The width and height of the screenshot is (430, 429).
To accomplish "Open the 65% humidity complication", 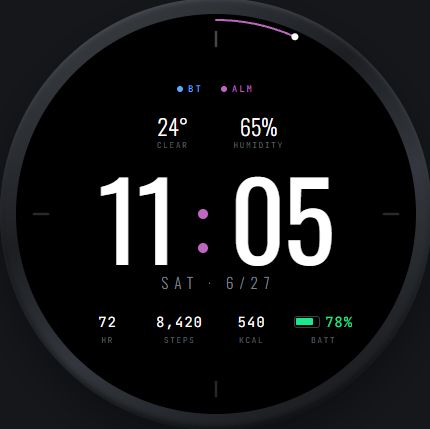I will (258, 133).
